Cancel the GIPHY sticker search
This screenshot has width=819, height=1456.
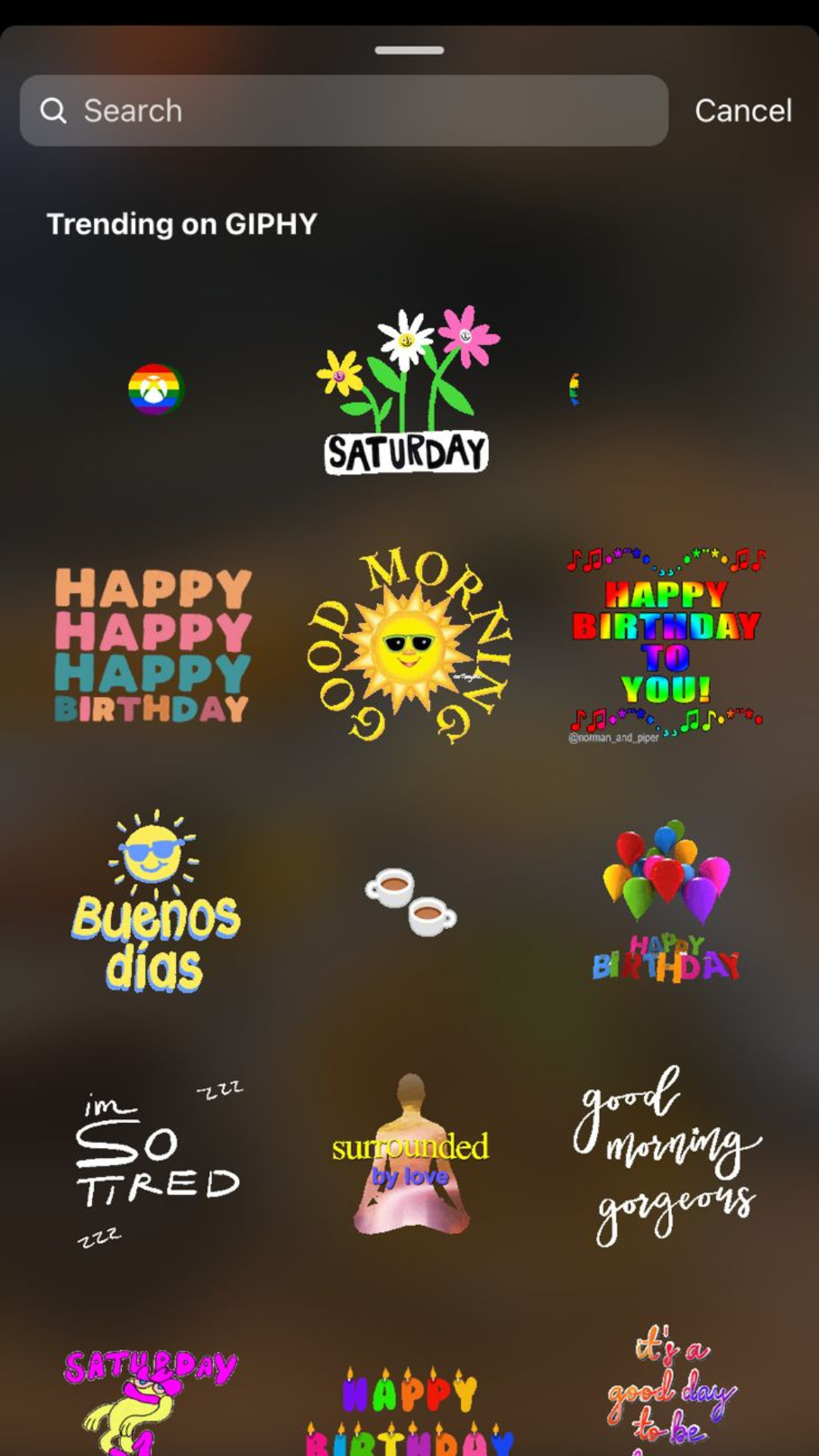point(742,111)
